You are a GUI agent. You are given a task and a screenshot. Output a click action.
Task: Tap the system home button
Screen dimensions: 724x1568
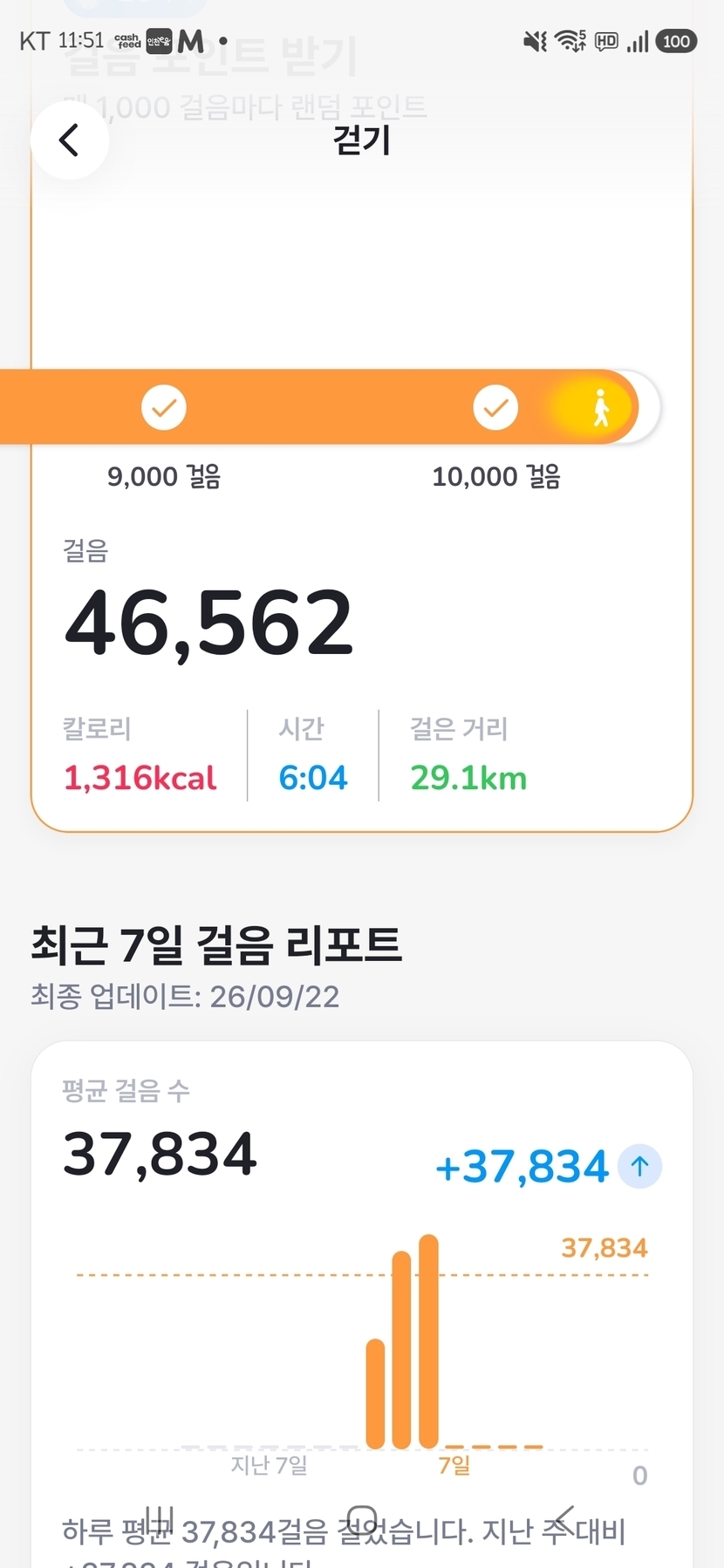click(x=362, y=1519)
